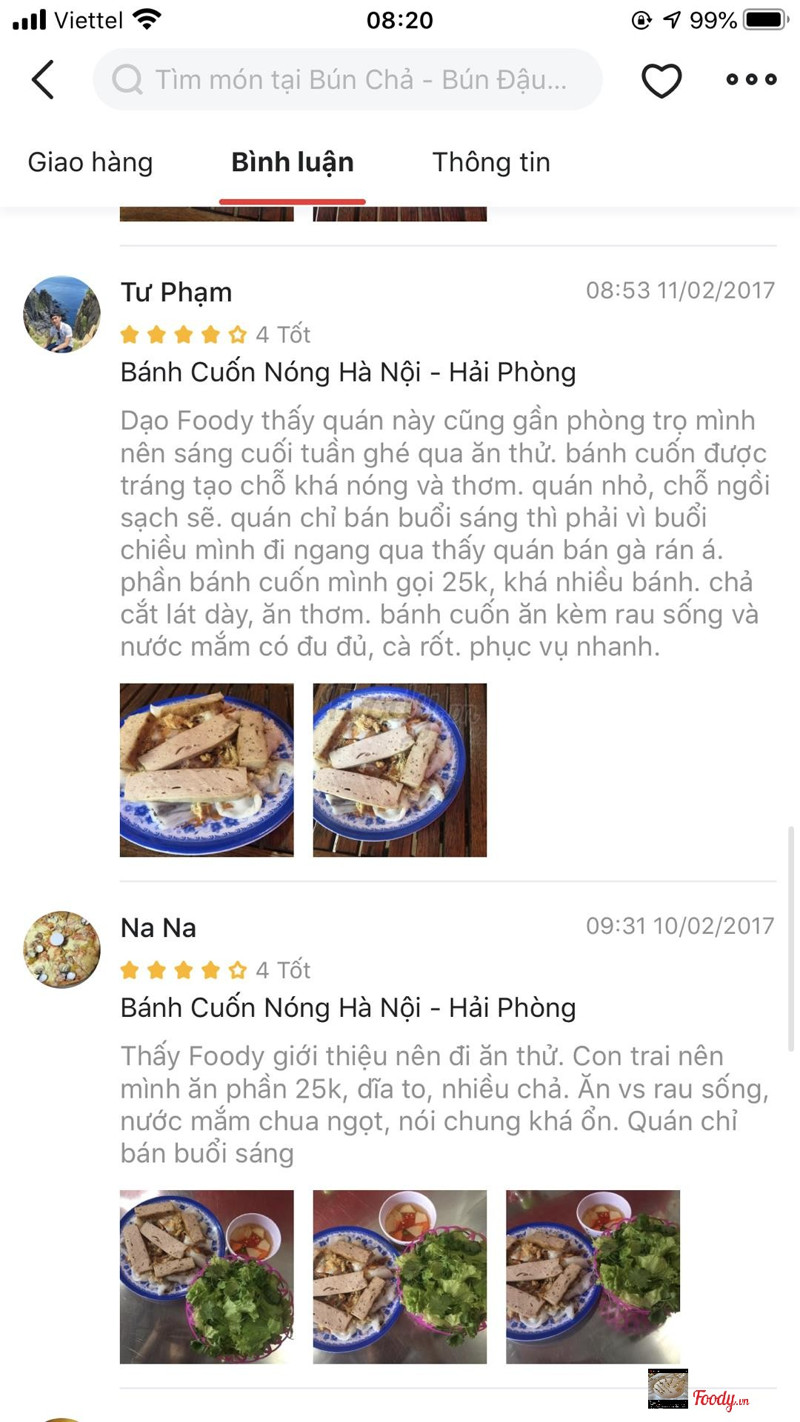View Na Na's first review photo
The width and height of the screenshot is (800, 1422).
click(207, 1276)
